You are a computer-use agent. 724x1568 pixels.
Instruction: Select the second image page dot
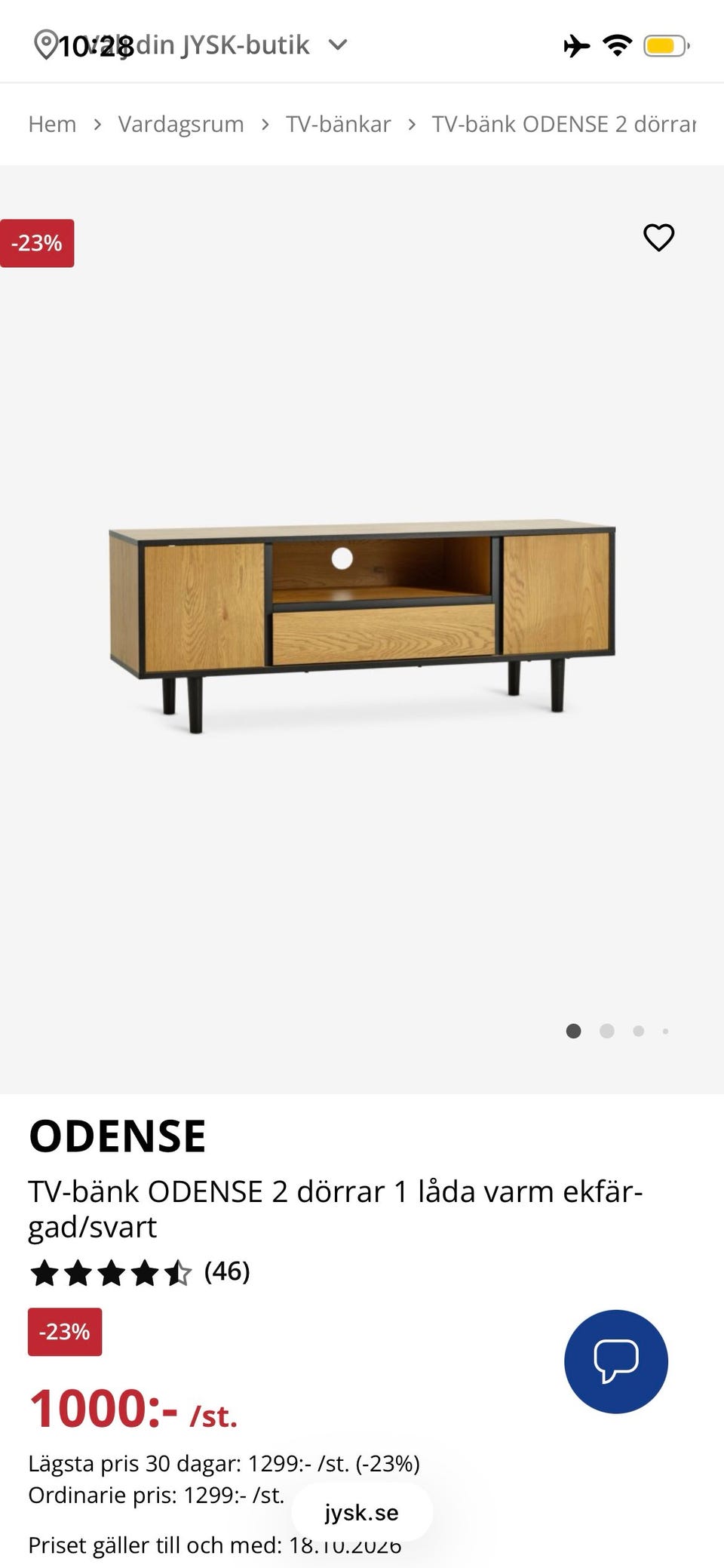(606, 1031)
